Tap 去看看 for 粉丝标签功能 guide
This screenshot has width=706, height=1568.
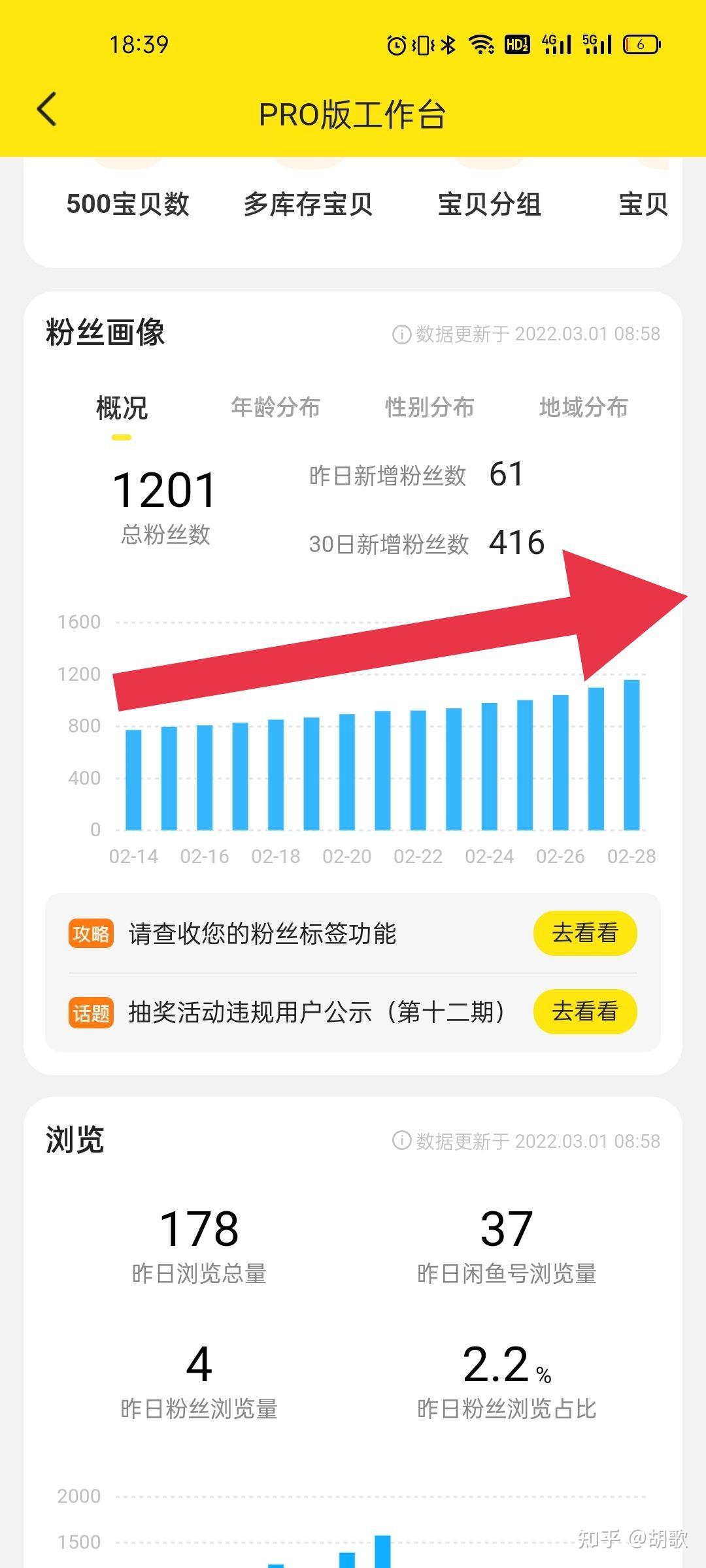(x=585, y=933)
